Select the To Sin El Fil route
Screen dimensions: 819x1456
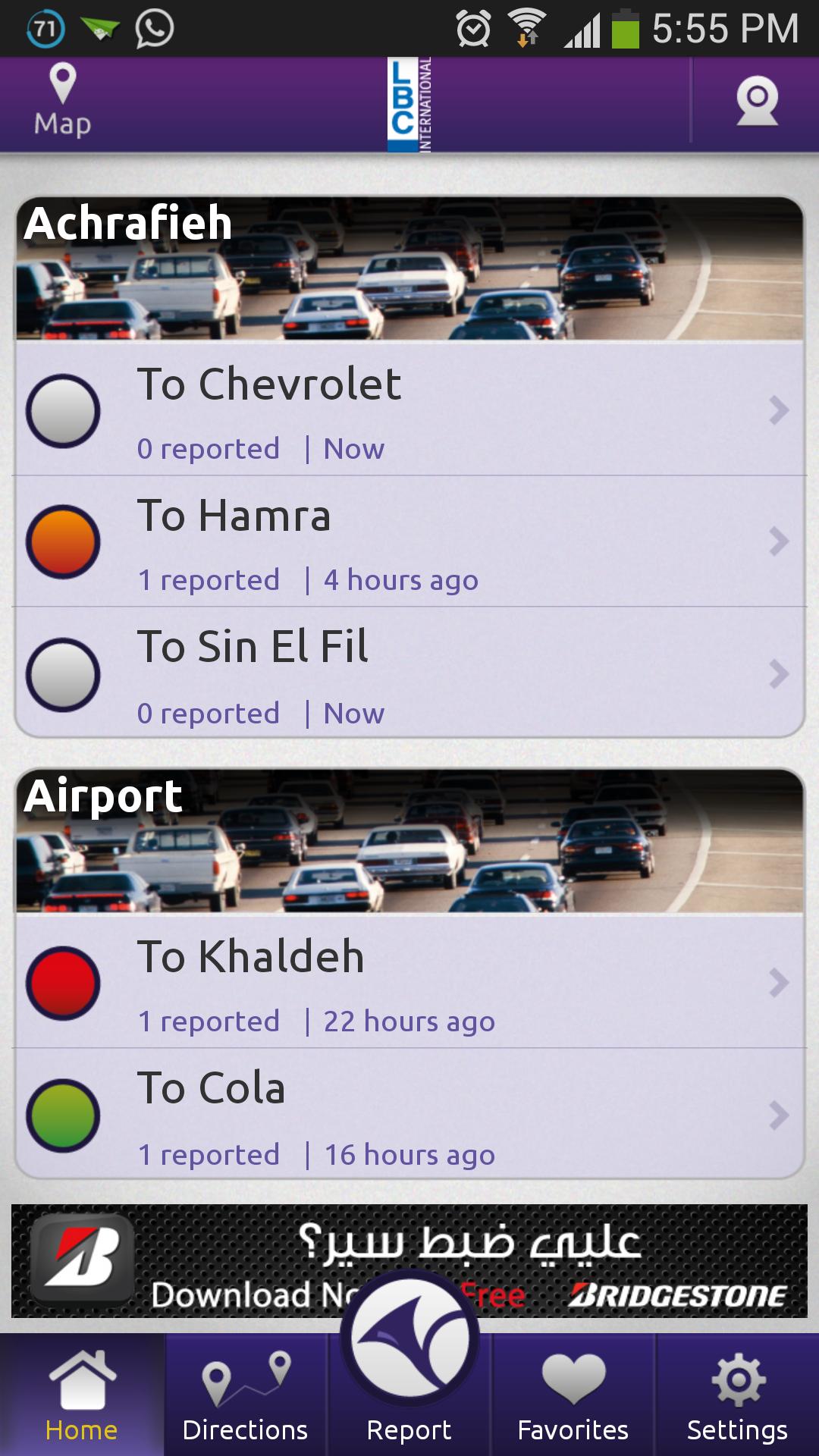pos(409,673)
